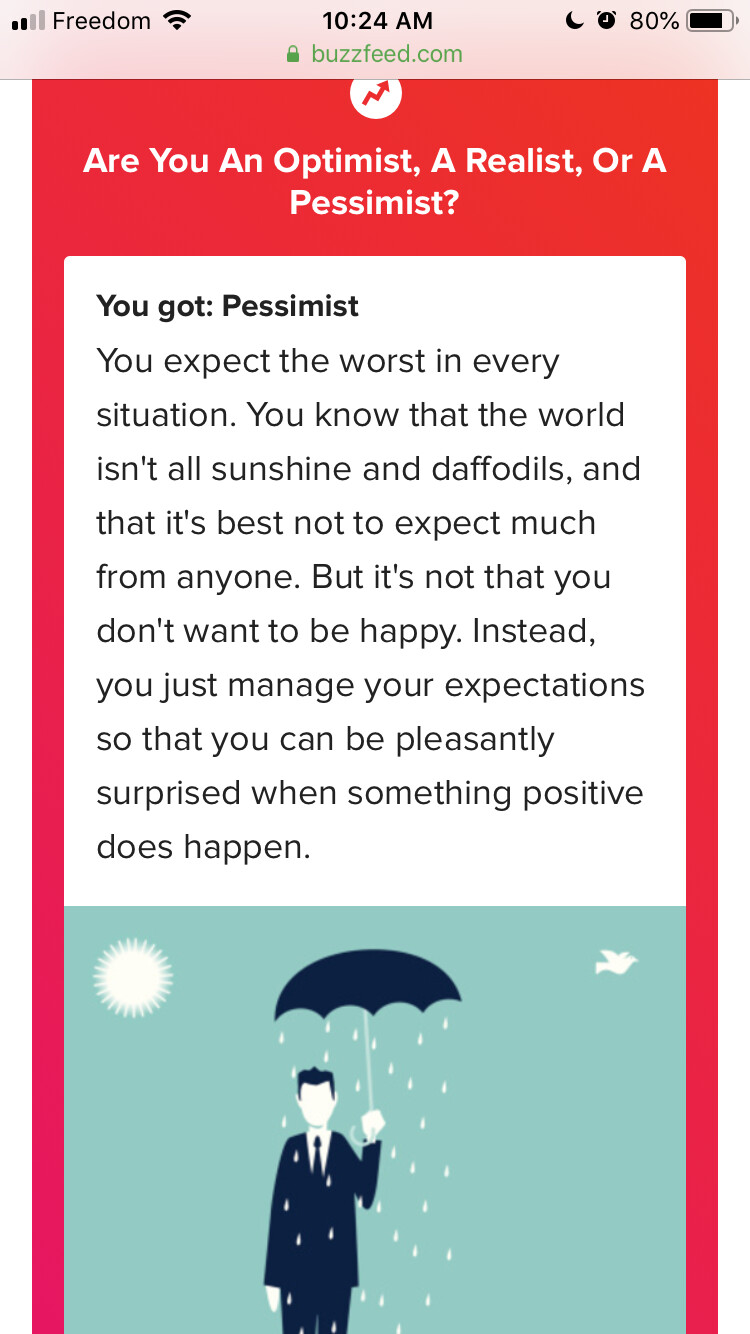Tap the BuzzFeed trending arrow icon

[375, 95]
